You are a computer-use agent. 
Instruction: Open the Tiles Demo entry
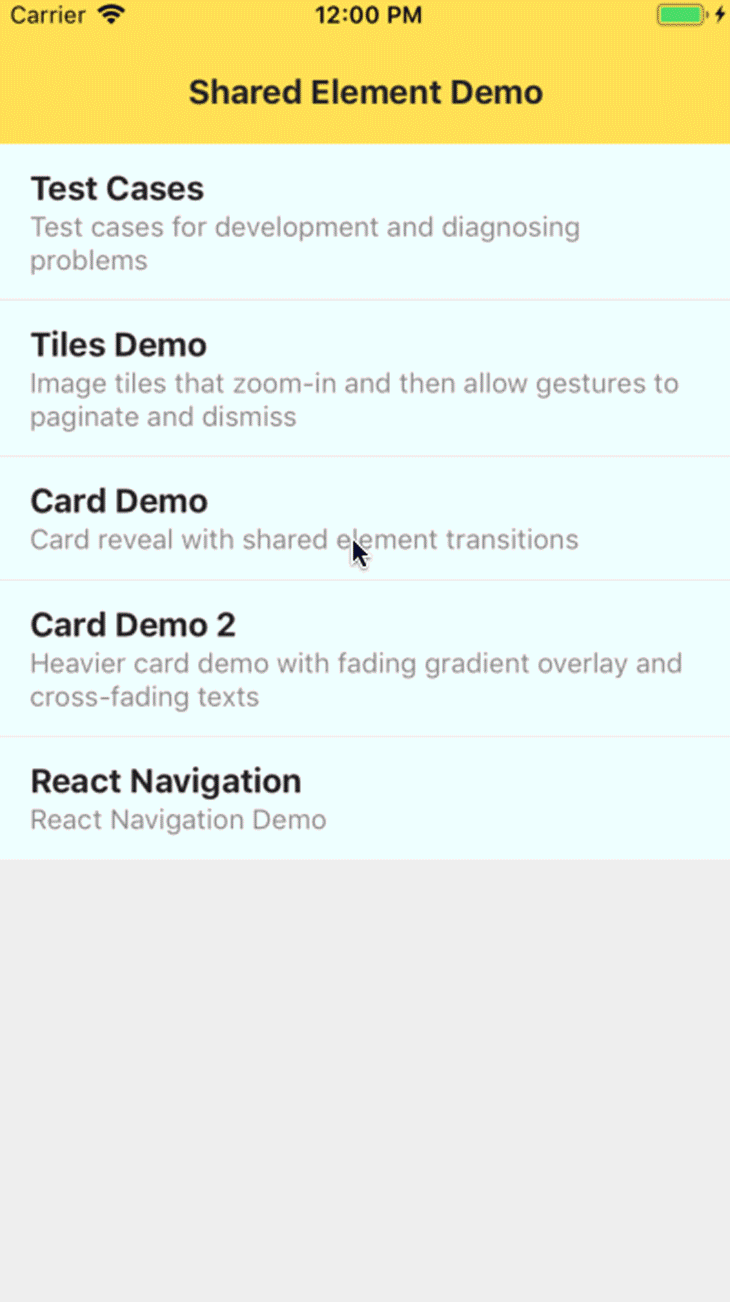(365, 378)
